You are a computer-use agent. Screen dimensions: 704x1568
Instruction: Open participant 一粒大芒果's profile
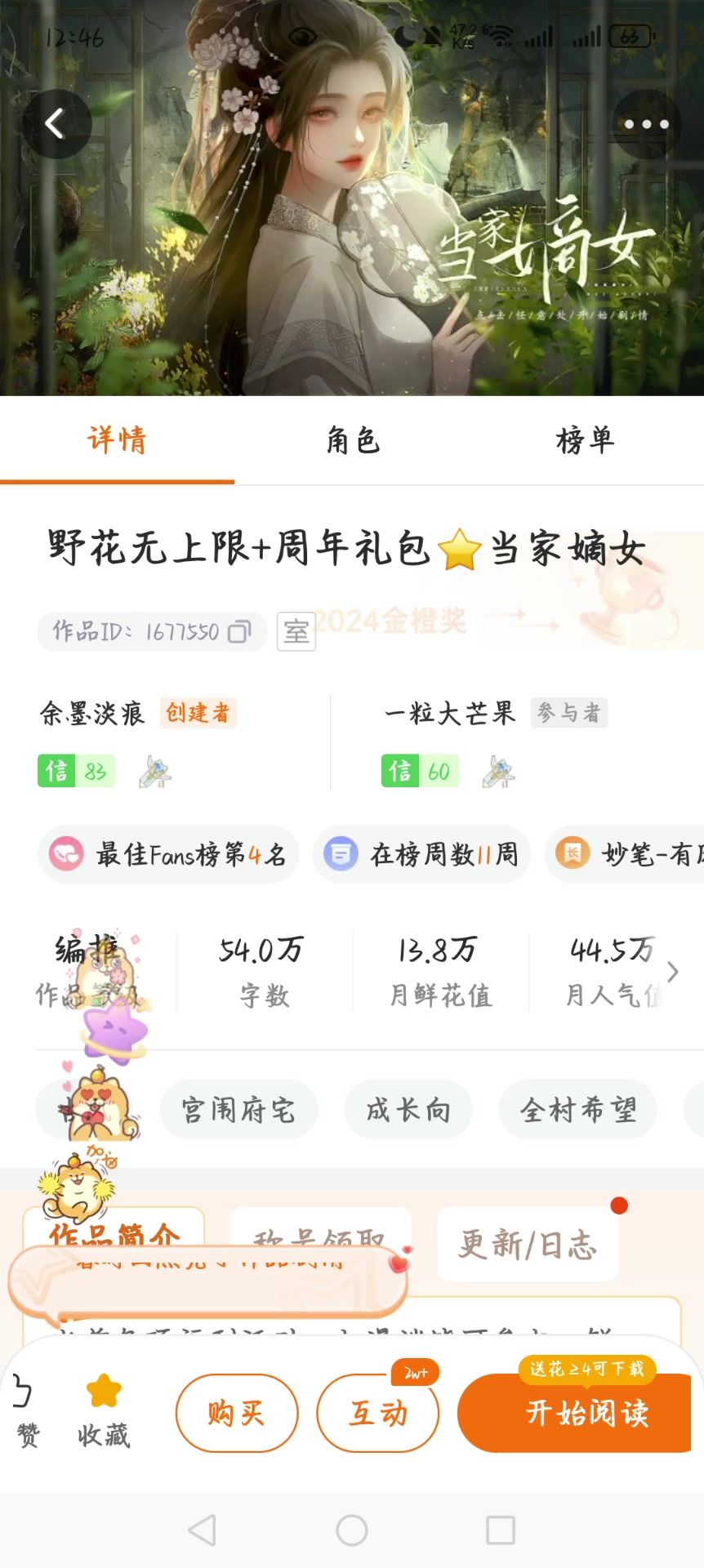450,713
